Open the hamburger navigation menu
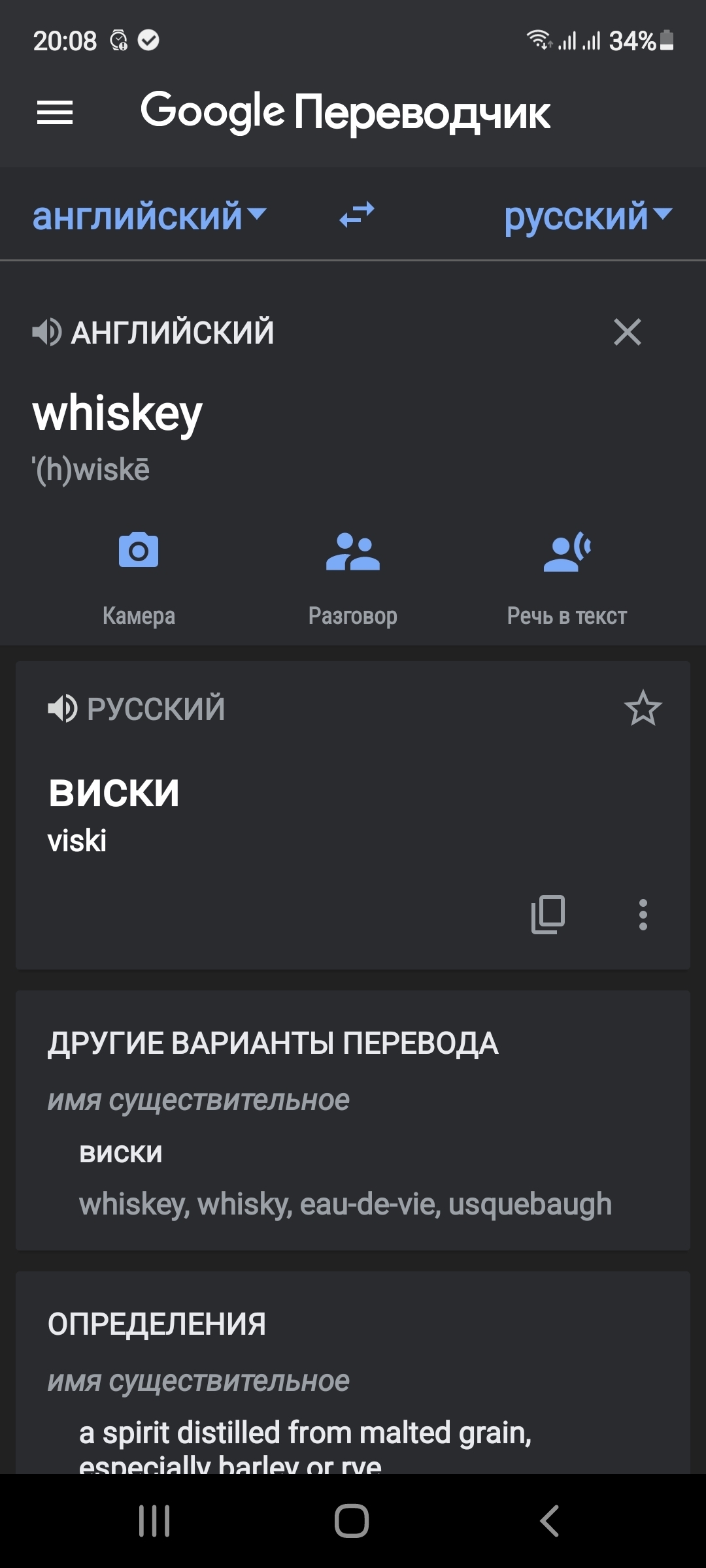Screen dimensions: 706x1568 (x=55, y=113)
